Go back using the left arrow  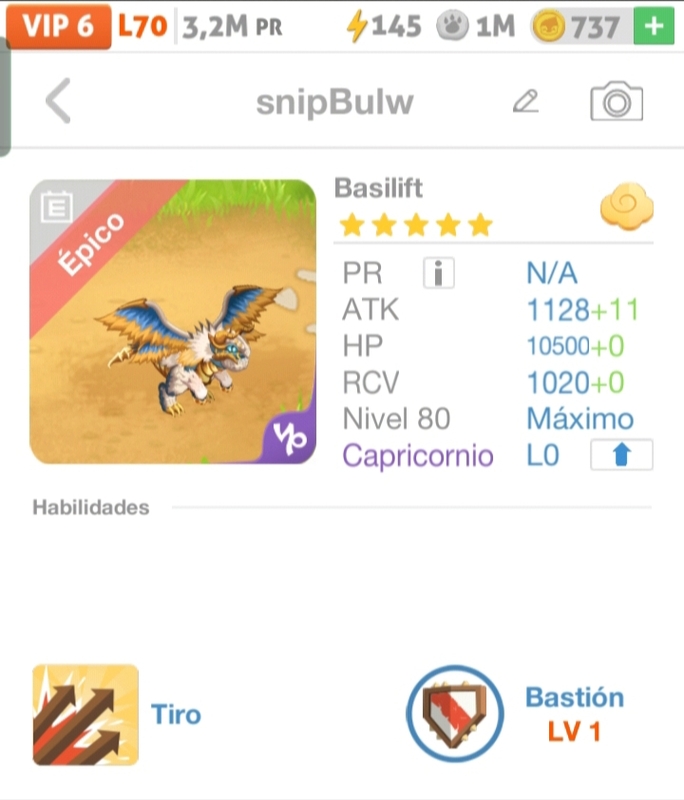coord(59,102)
